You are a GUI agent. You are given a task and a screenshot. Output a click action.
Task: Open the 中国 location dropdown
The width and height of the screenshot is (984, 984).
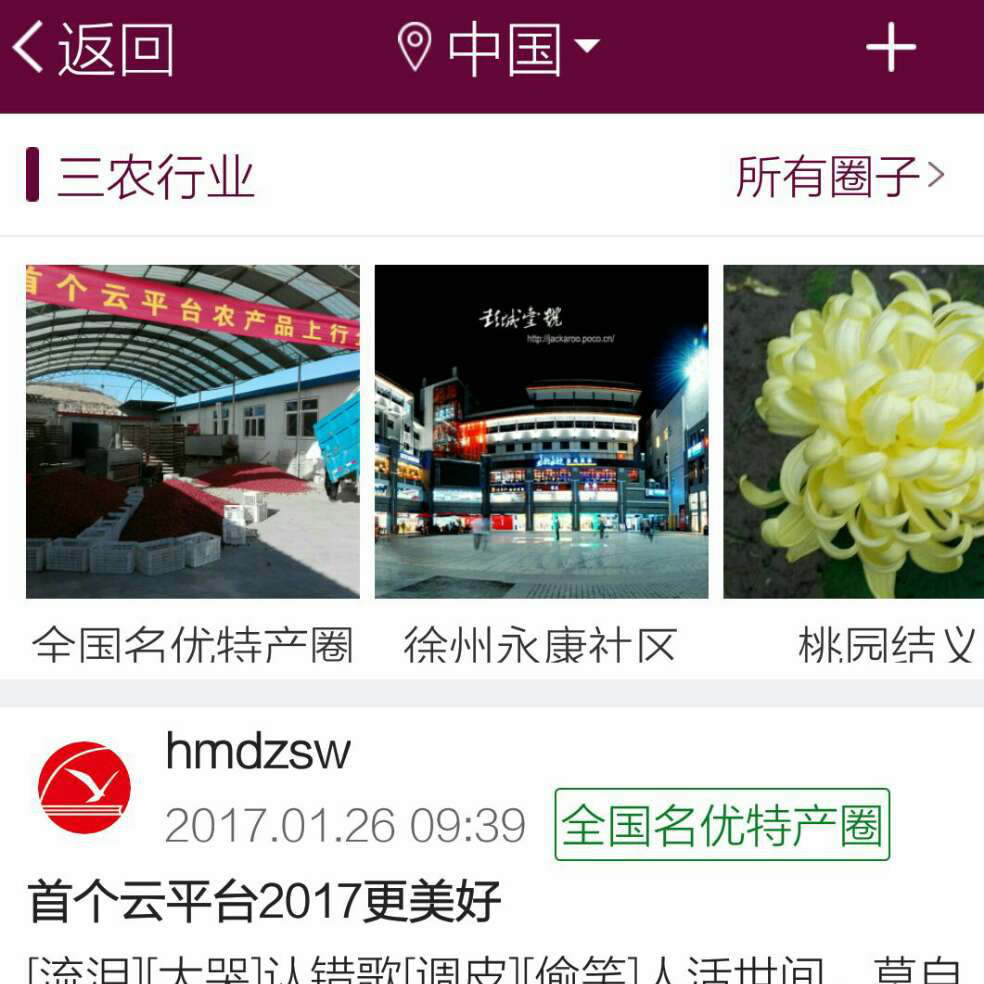click(x=498, y=48)
